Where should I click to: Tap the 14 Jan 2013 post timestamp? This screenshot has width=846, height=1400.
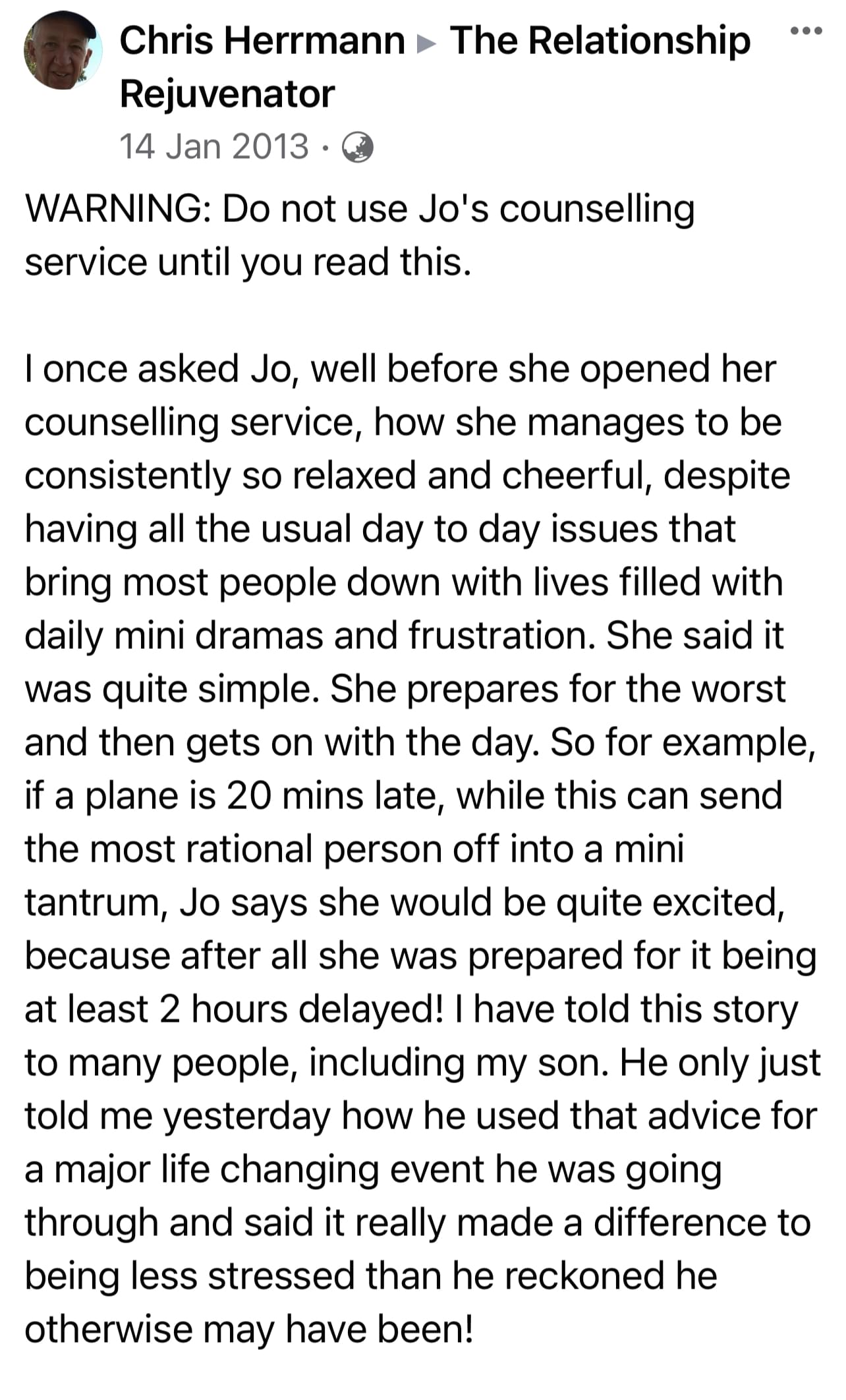tap(214, 146)
